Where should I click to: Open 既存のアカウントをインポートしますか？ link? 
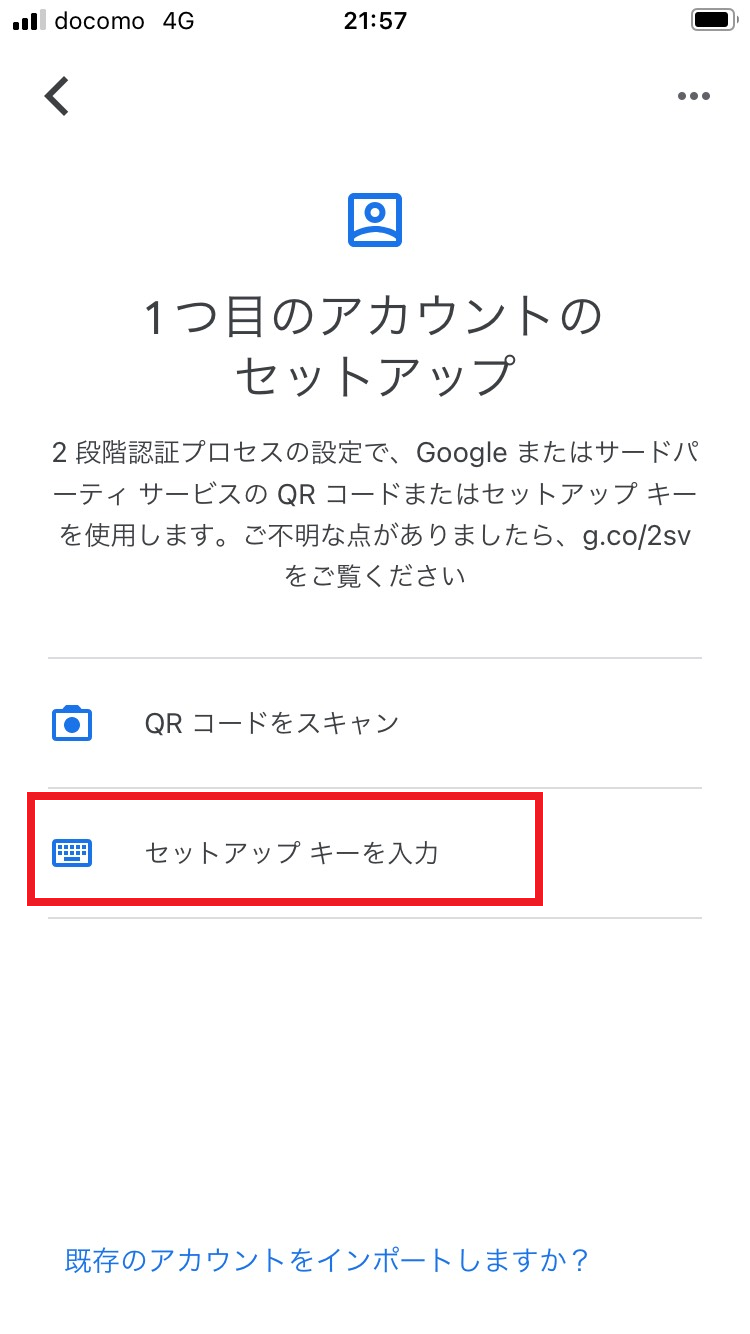pyautogui.click(x=326, y=1259)
